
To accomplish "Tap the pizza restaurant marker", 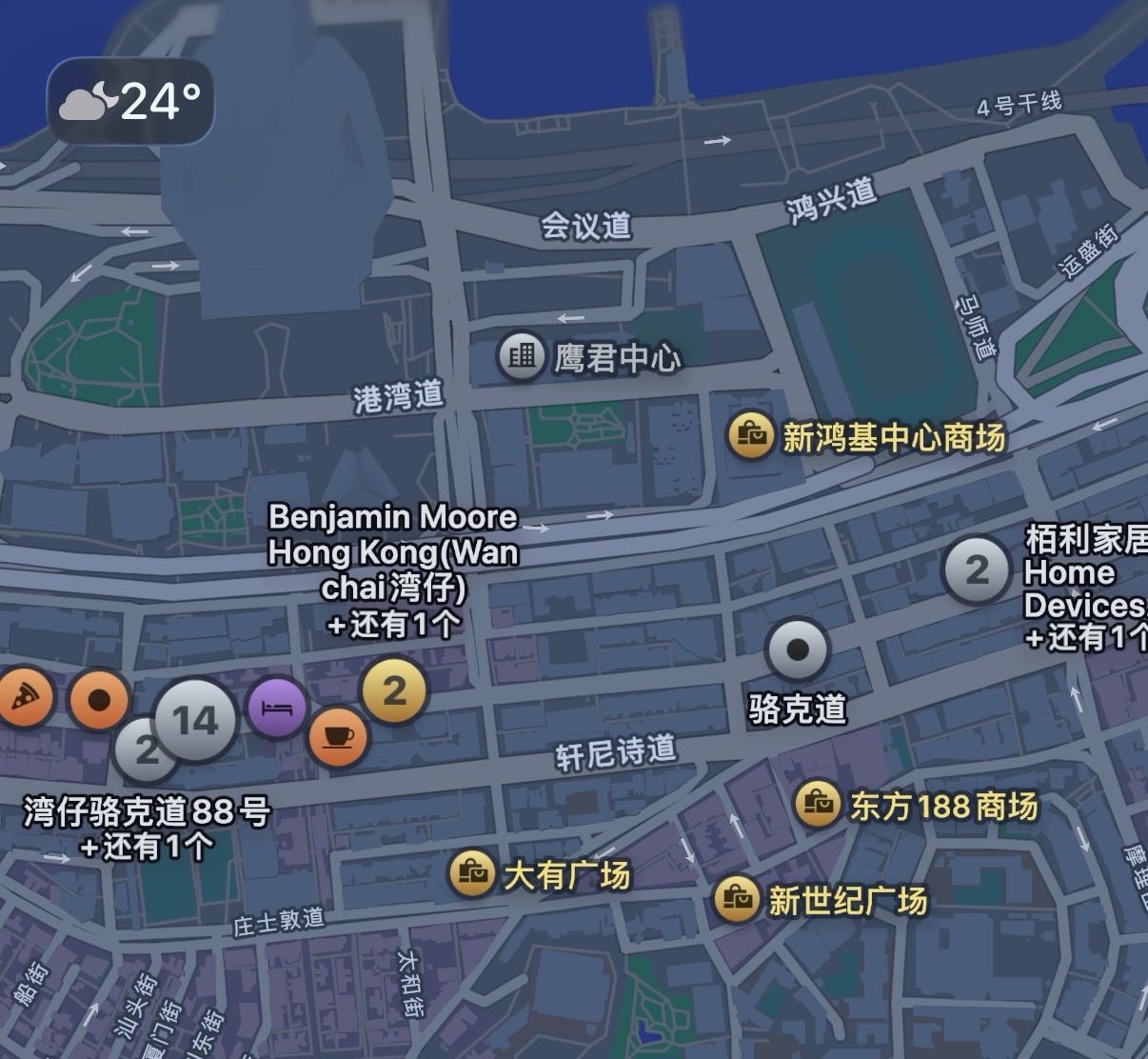I will (x=23, y=698).
